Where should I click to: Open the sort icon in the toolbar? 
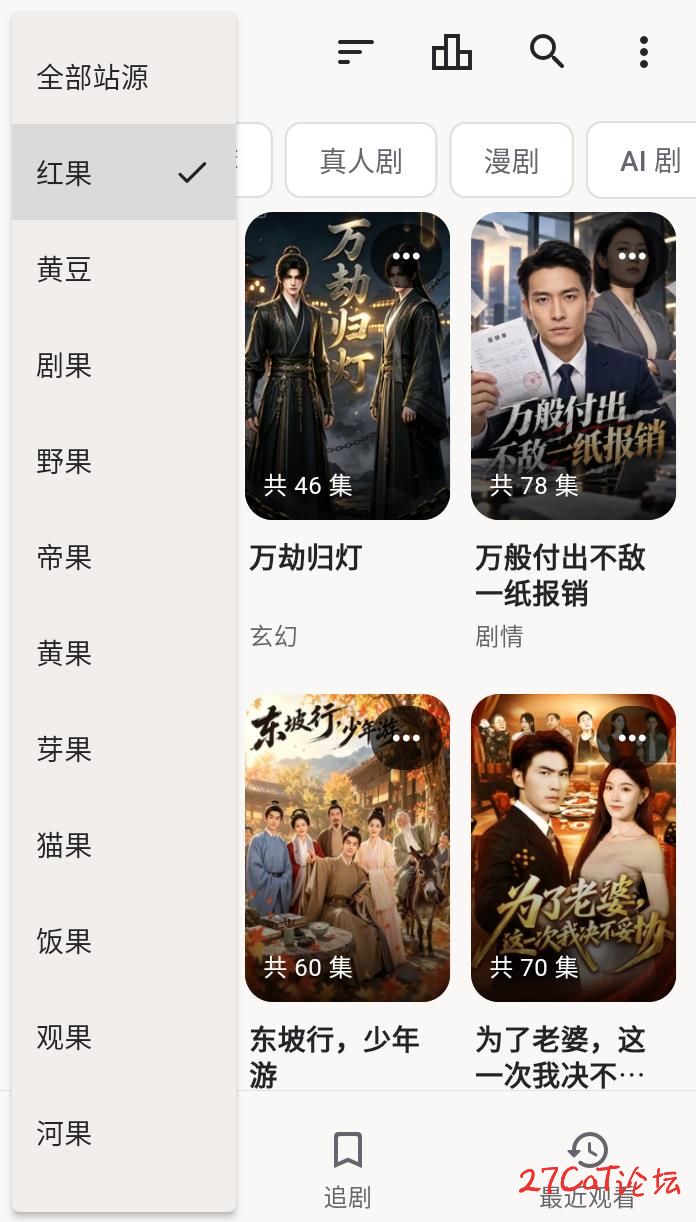click(356, 51)
